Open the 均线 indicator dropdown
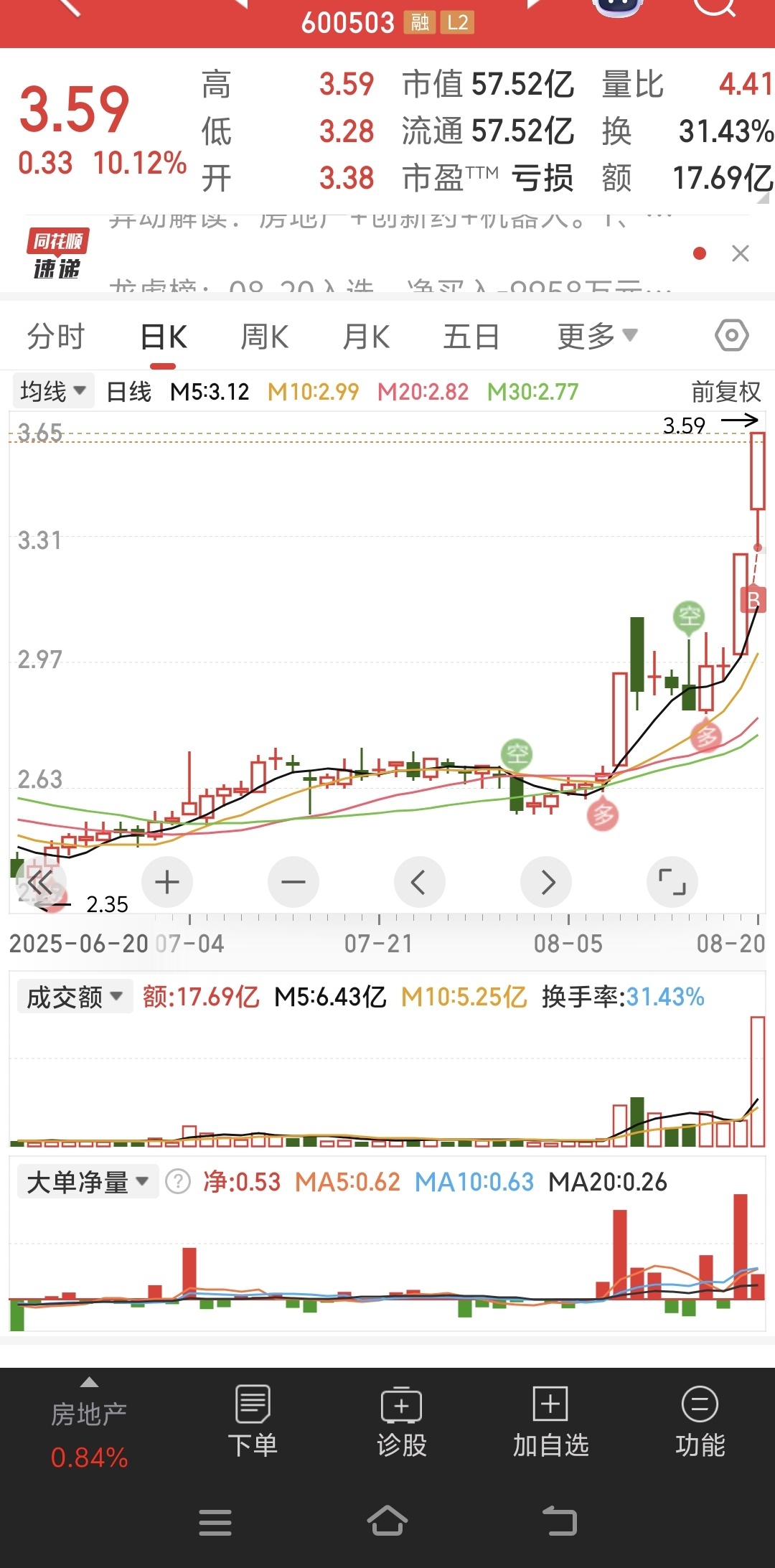 click(x=53, y=391)
